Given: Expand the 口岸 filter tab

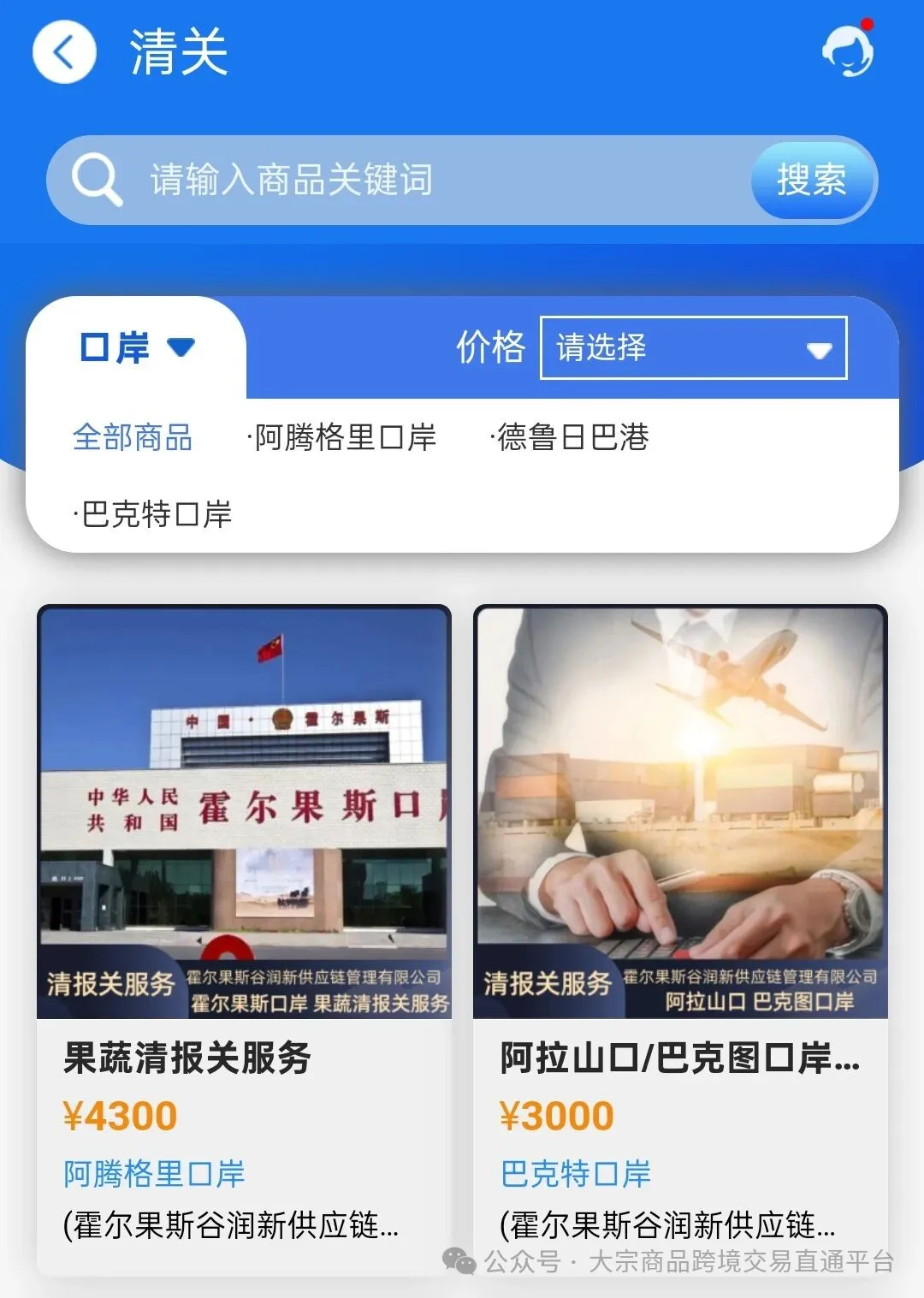Looking at the screenshot, I should (137, 347).
